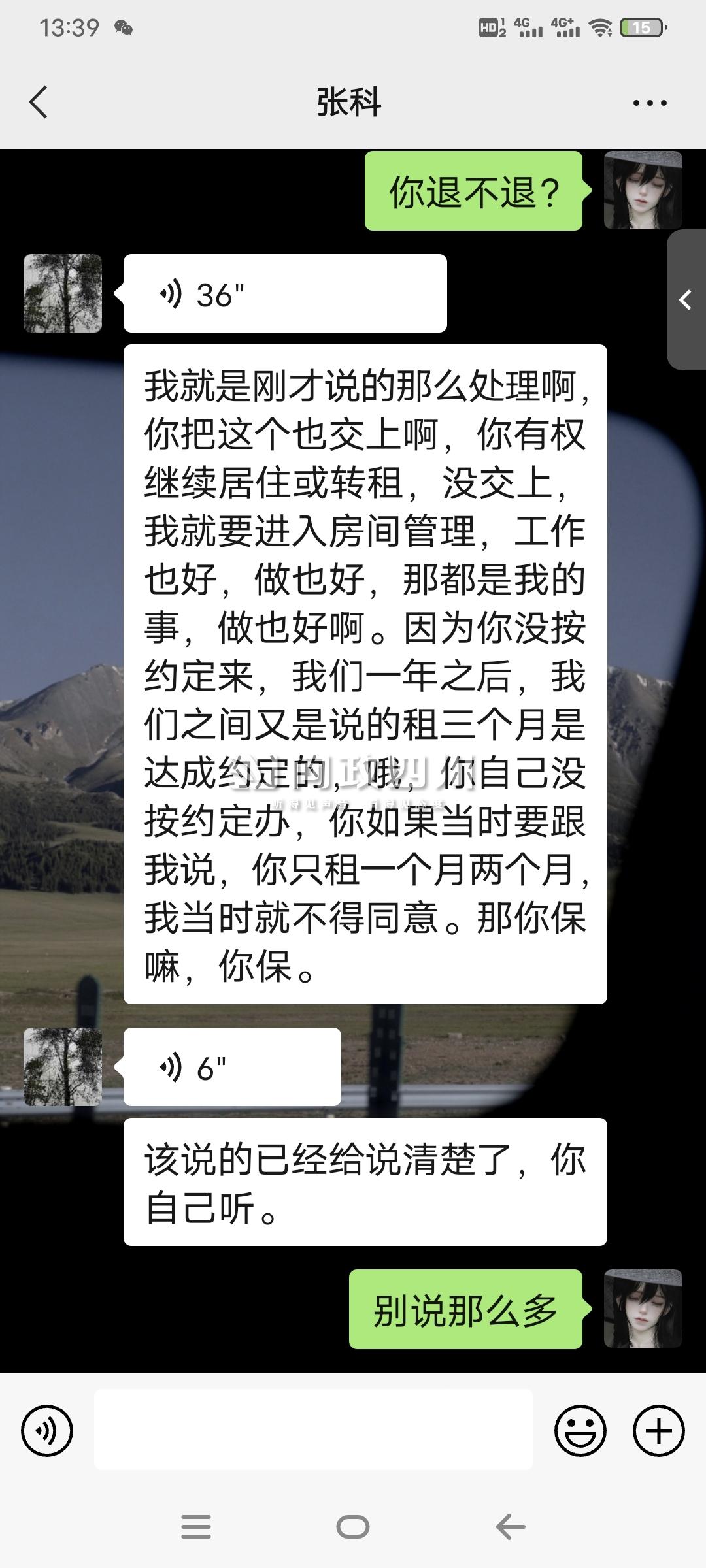Screen dimensions: 706x1568
Task: Open the plus attachments panel
Action: point(658,1430)
